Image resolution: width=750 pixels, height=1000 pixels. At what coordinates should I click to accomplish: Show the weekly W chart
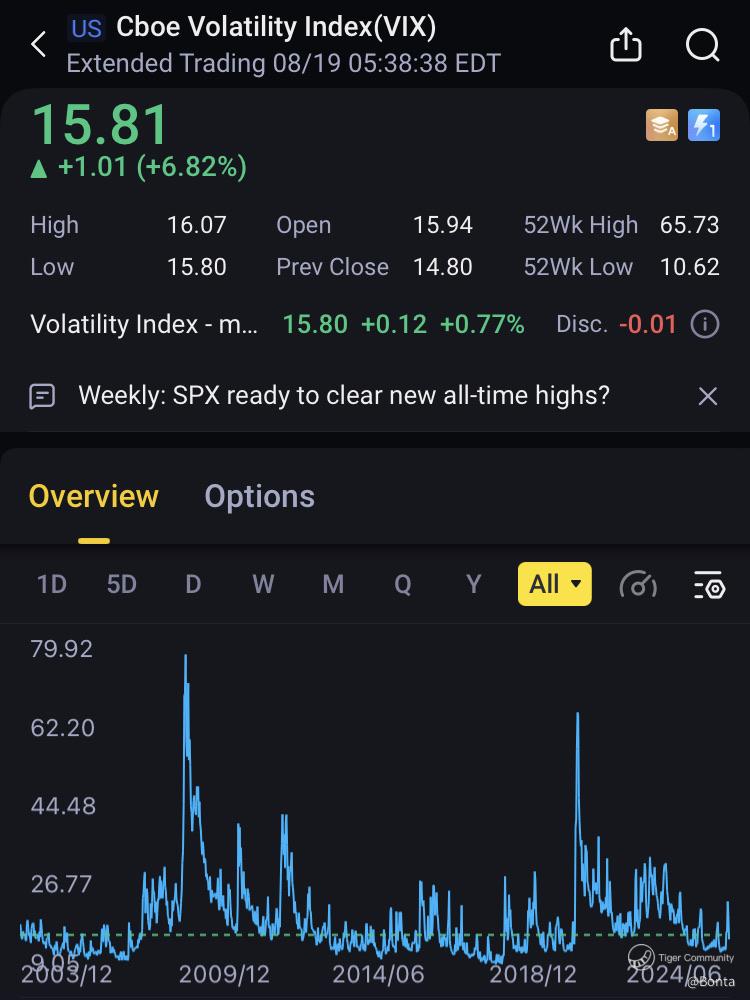(x=263, y=584)
